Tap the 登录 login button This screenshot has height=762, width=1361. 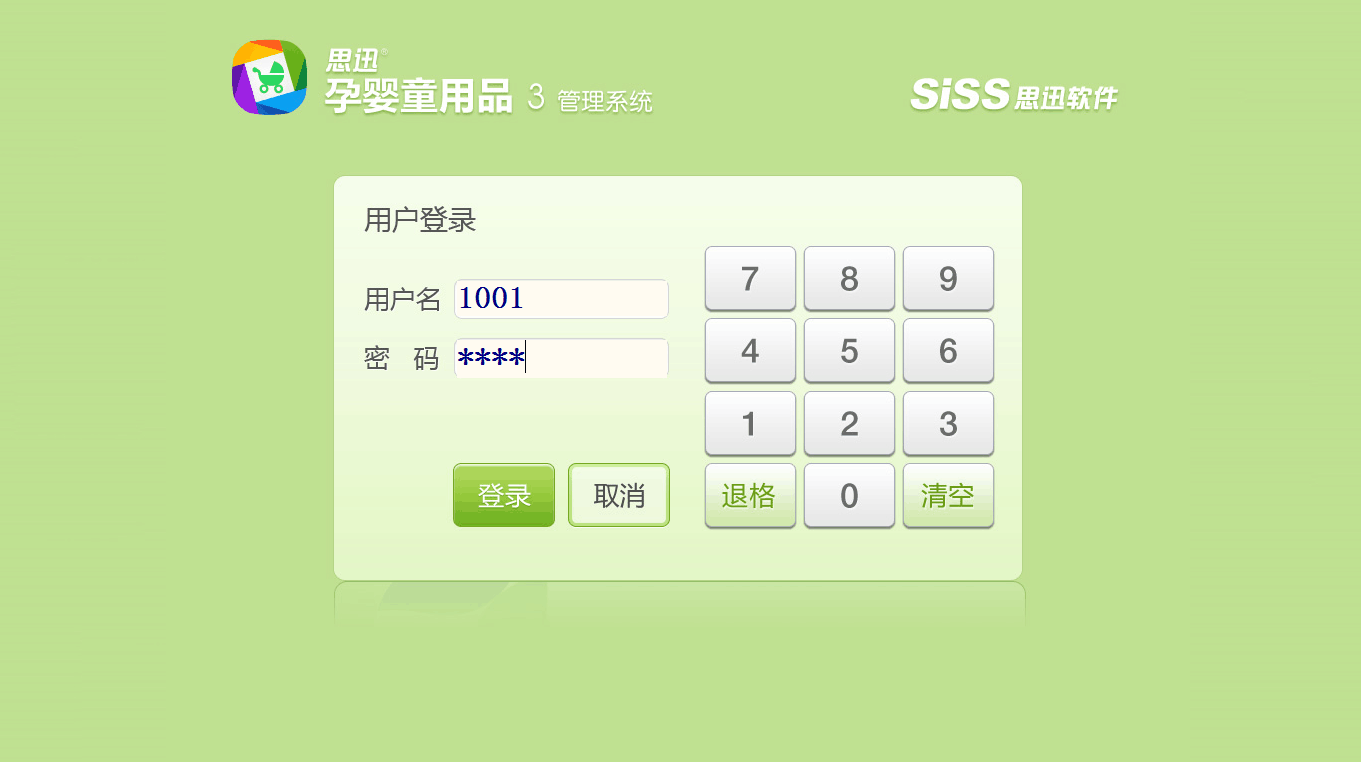click(x=504, y=495)
